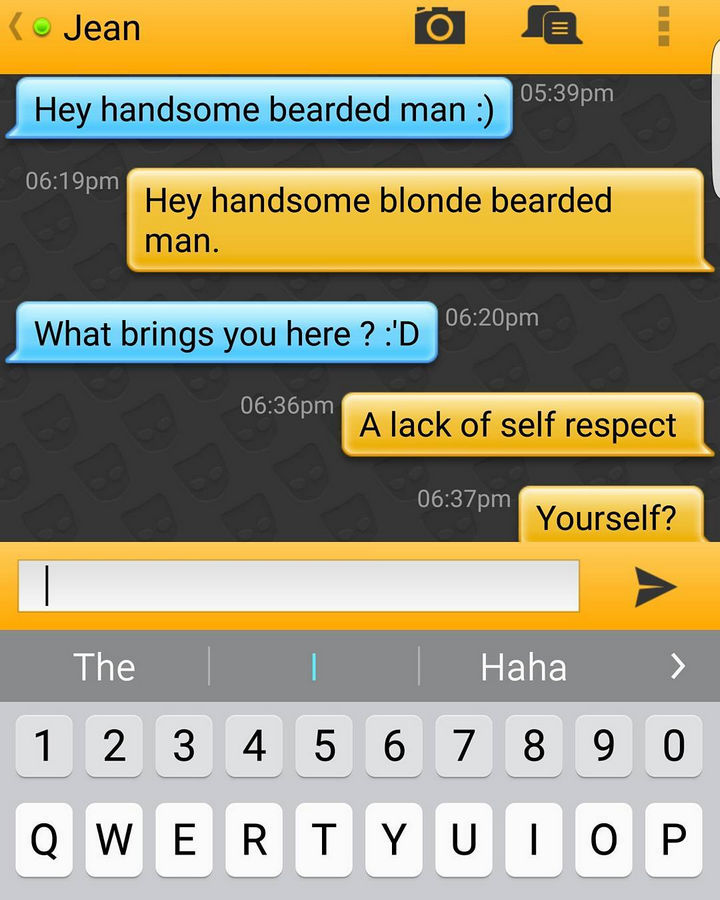This screenshot has width=720, height=900.
Task: Select the middle suggestion "I"
Action: pyautogui.click(x=314, y=667)
